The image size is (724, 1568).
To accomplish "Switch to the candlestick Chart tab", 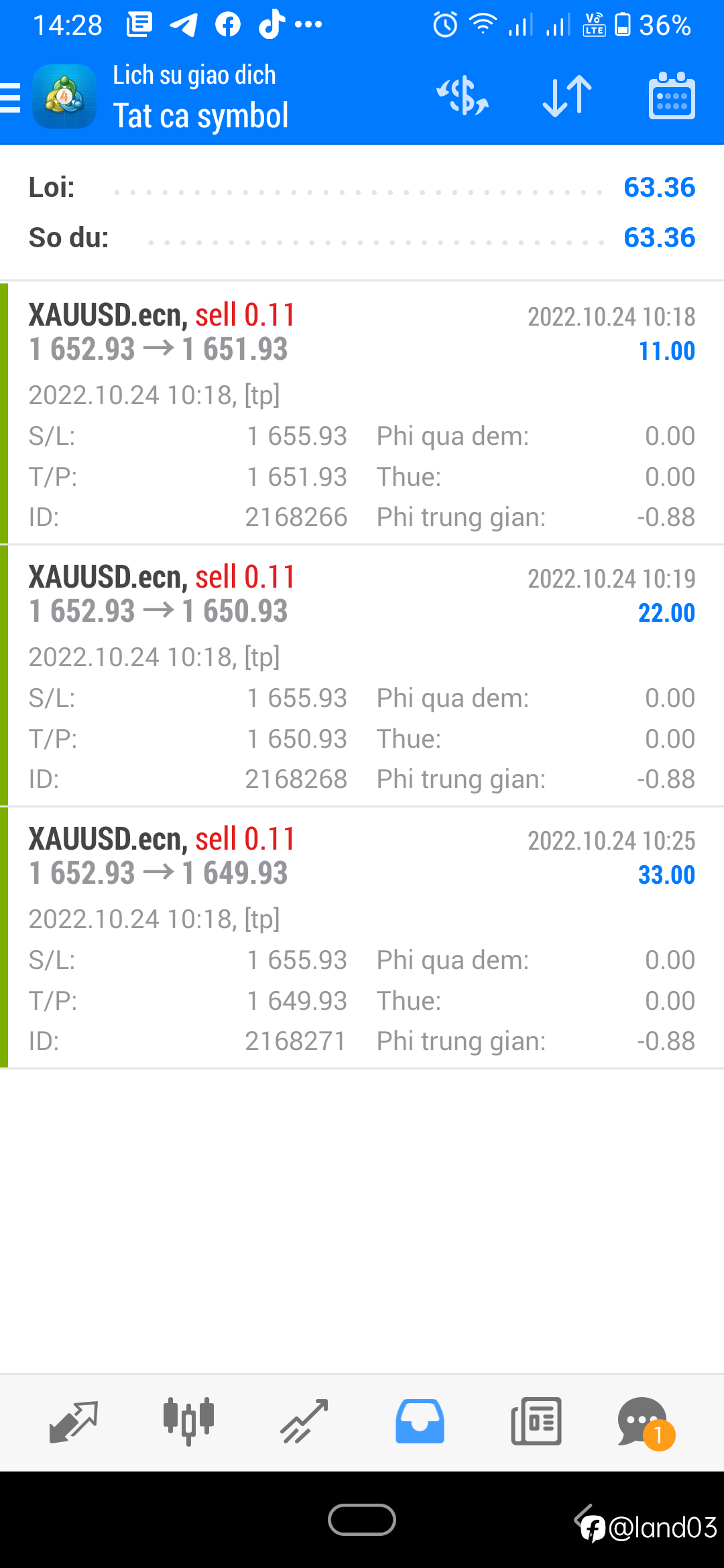I will (189, 1422).
